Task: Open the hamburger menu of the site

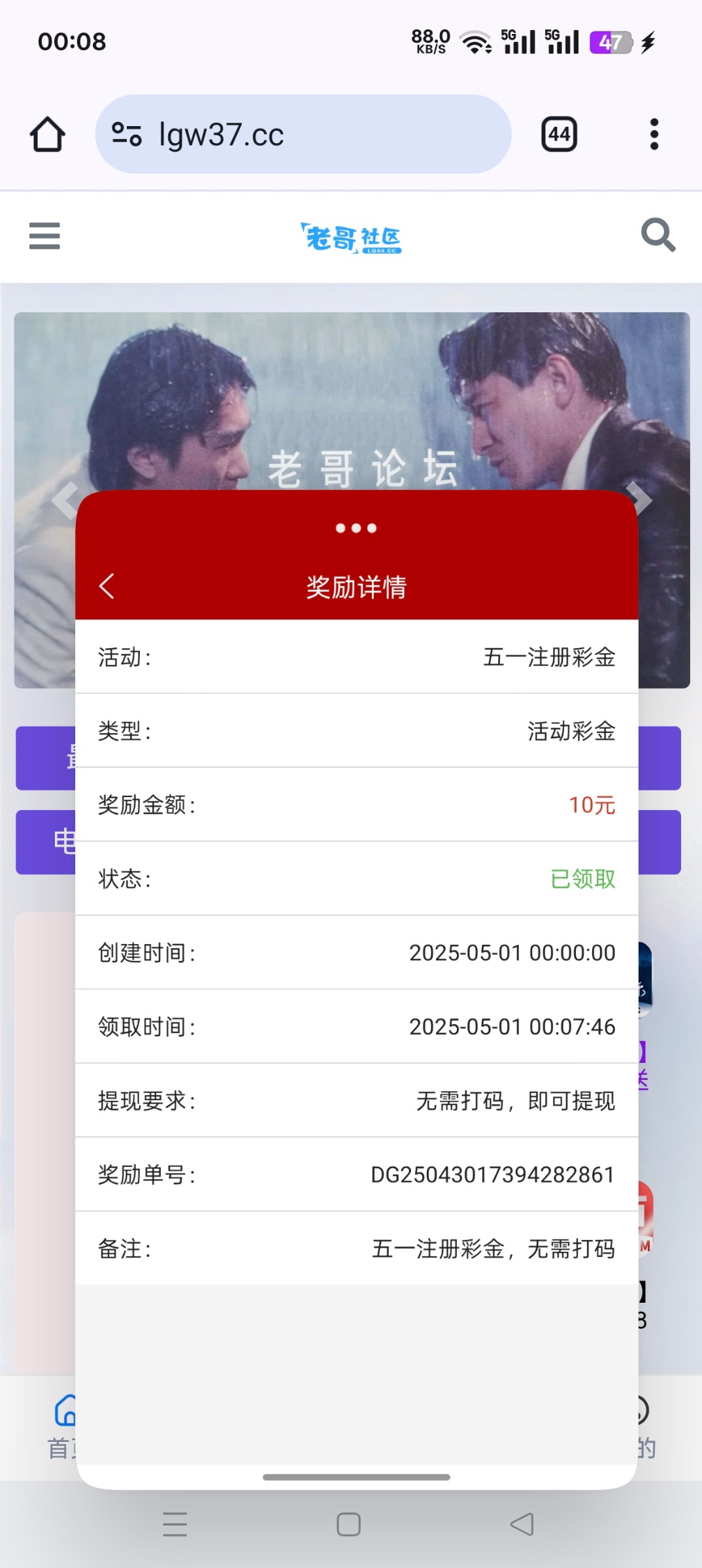Action: tap(44, 236)
